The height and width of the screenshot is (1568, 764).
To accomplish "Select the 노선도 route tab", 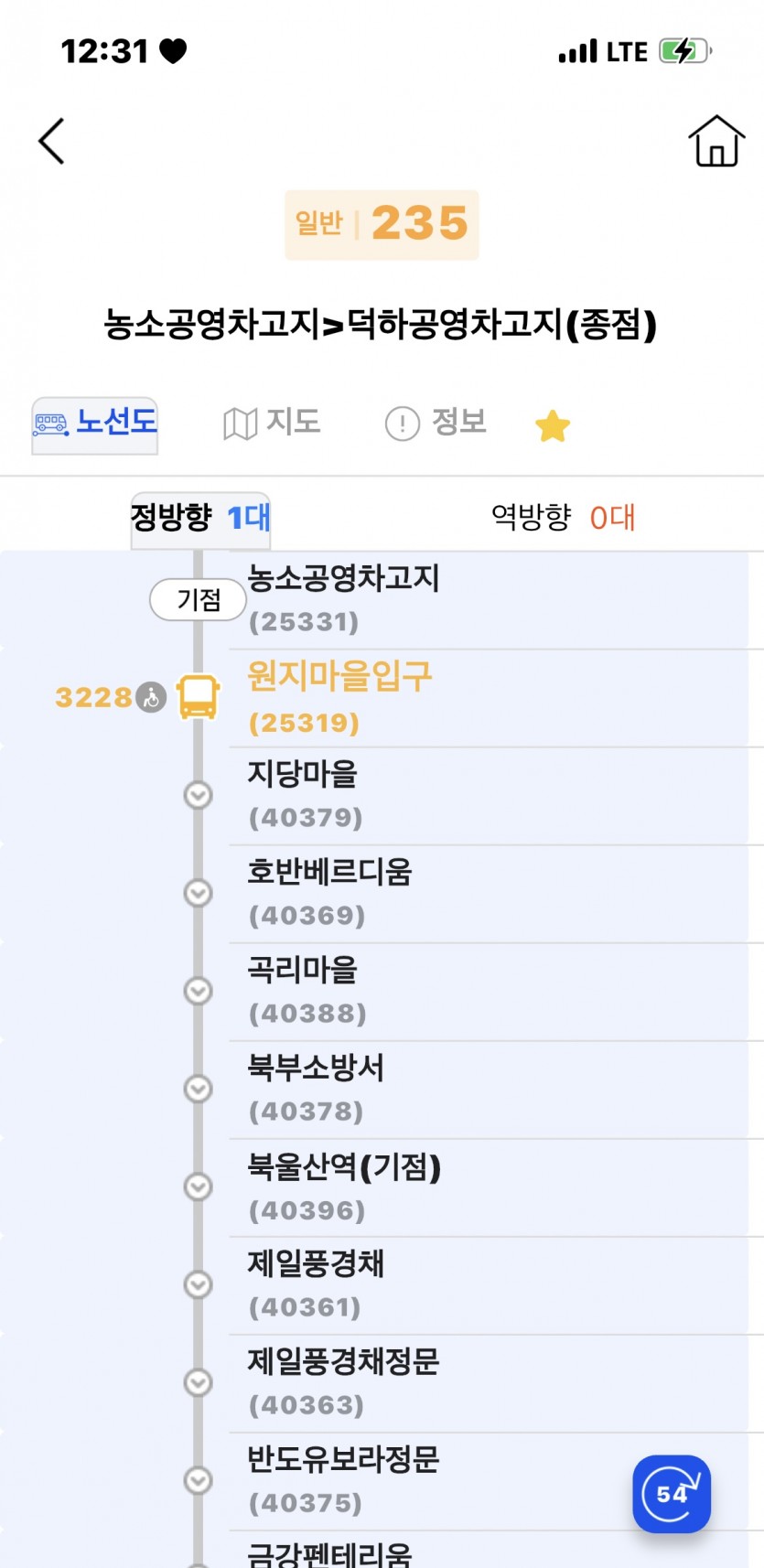I will pos(95,424).
